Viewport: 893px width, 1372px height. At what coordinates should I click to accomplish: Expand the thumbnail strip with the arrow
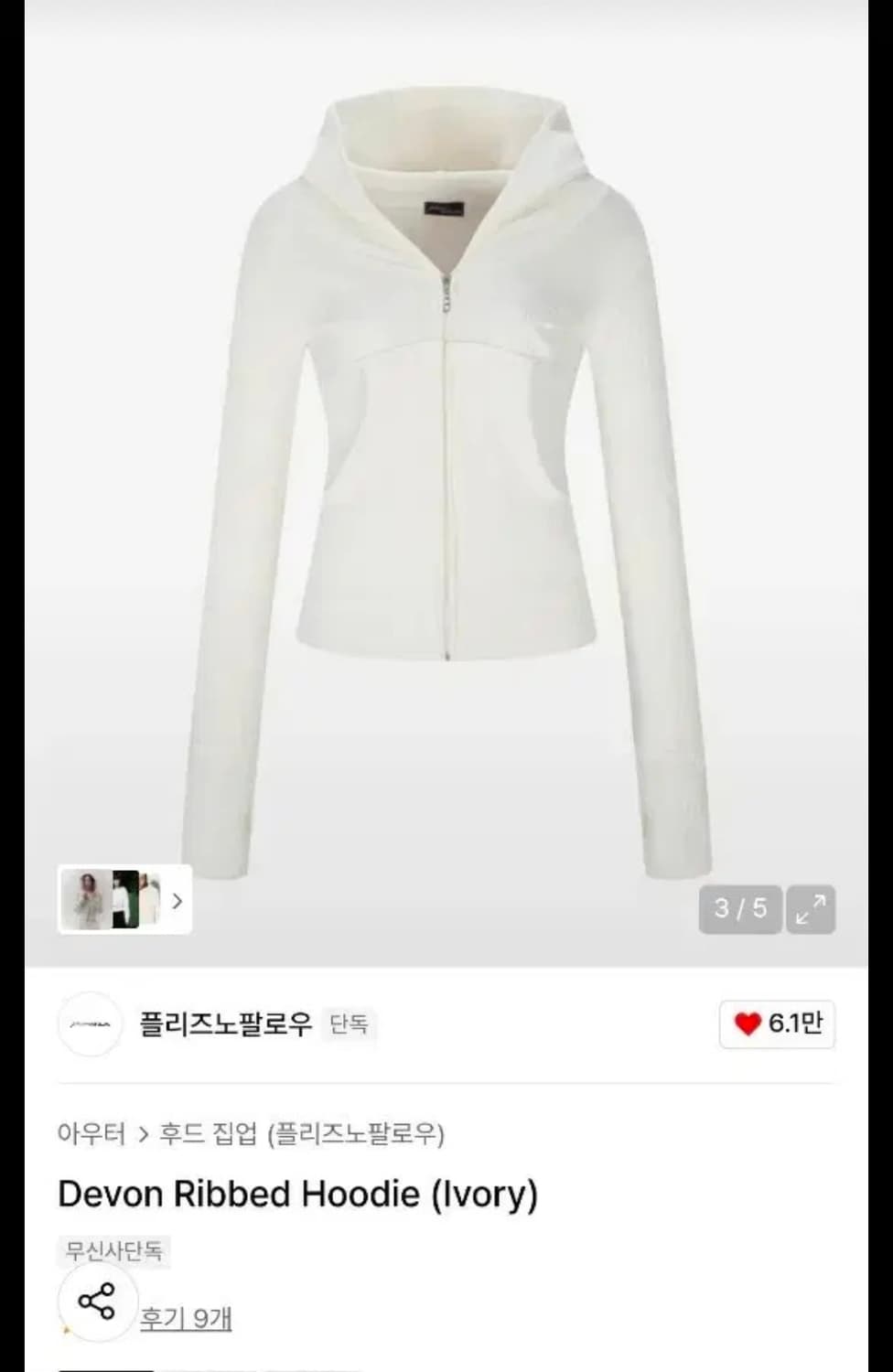click(175, 902)
